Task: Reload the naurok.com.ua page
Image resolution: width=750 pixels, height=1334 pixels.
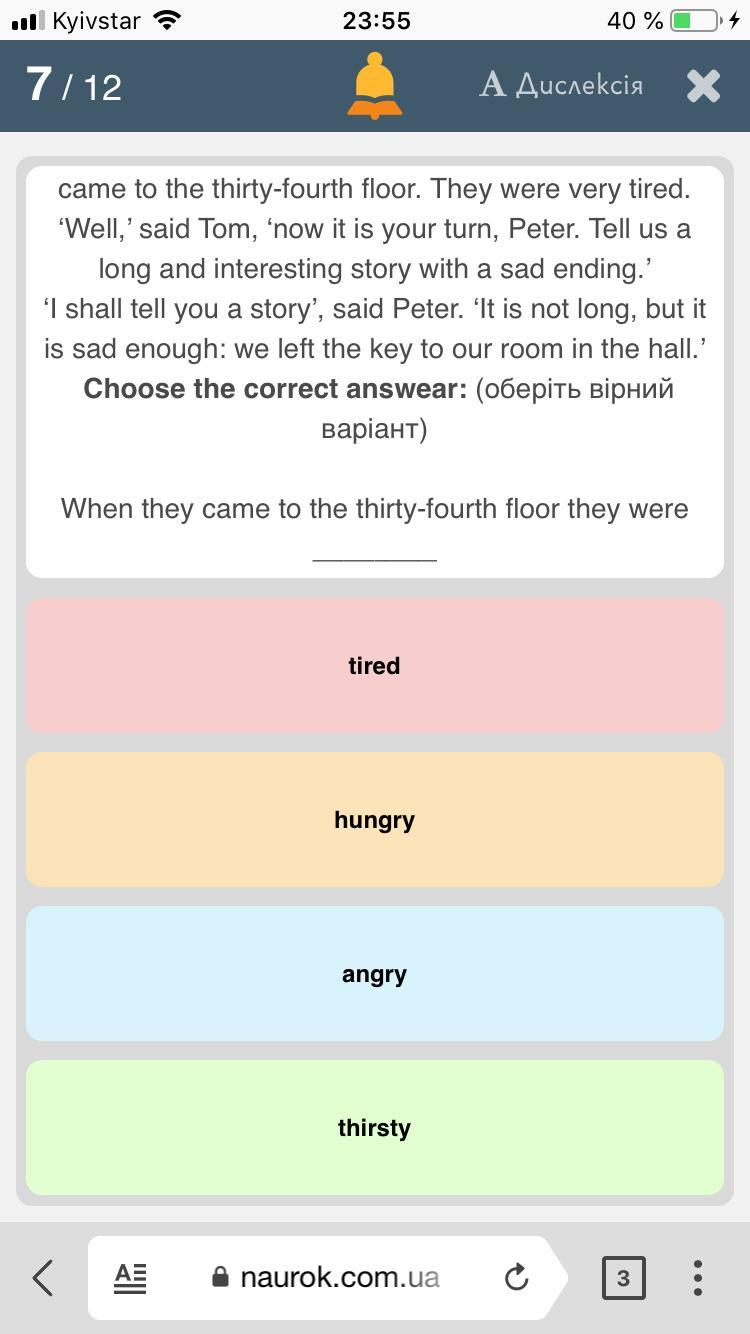Action: pyautogui.click(x=516, y=1277)
